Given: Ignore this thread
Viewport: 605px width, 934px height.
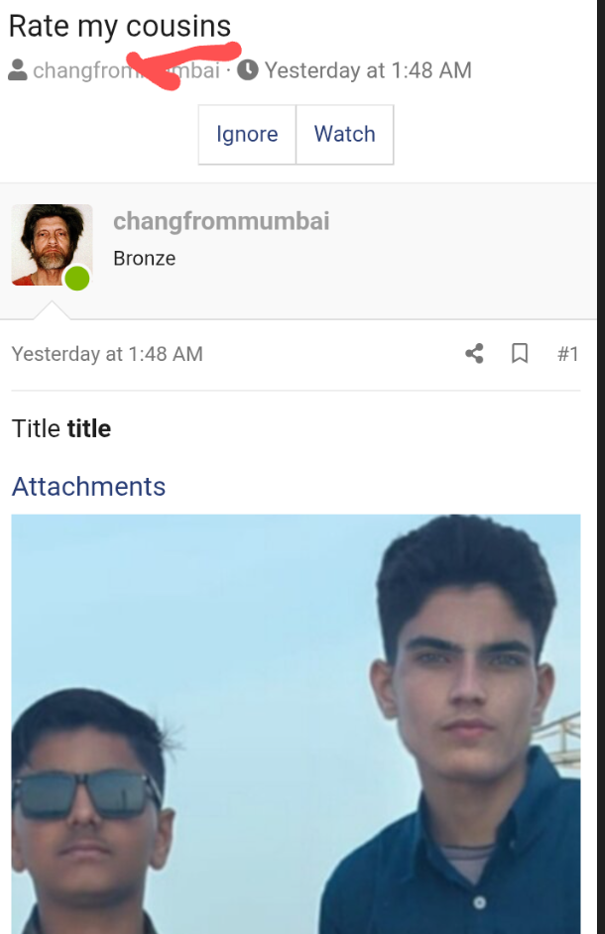Looking at the screenshot, I should pyautogui.click(x=247, y=134).
